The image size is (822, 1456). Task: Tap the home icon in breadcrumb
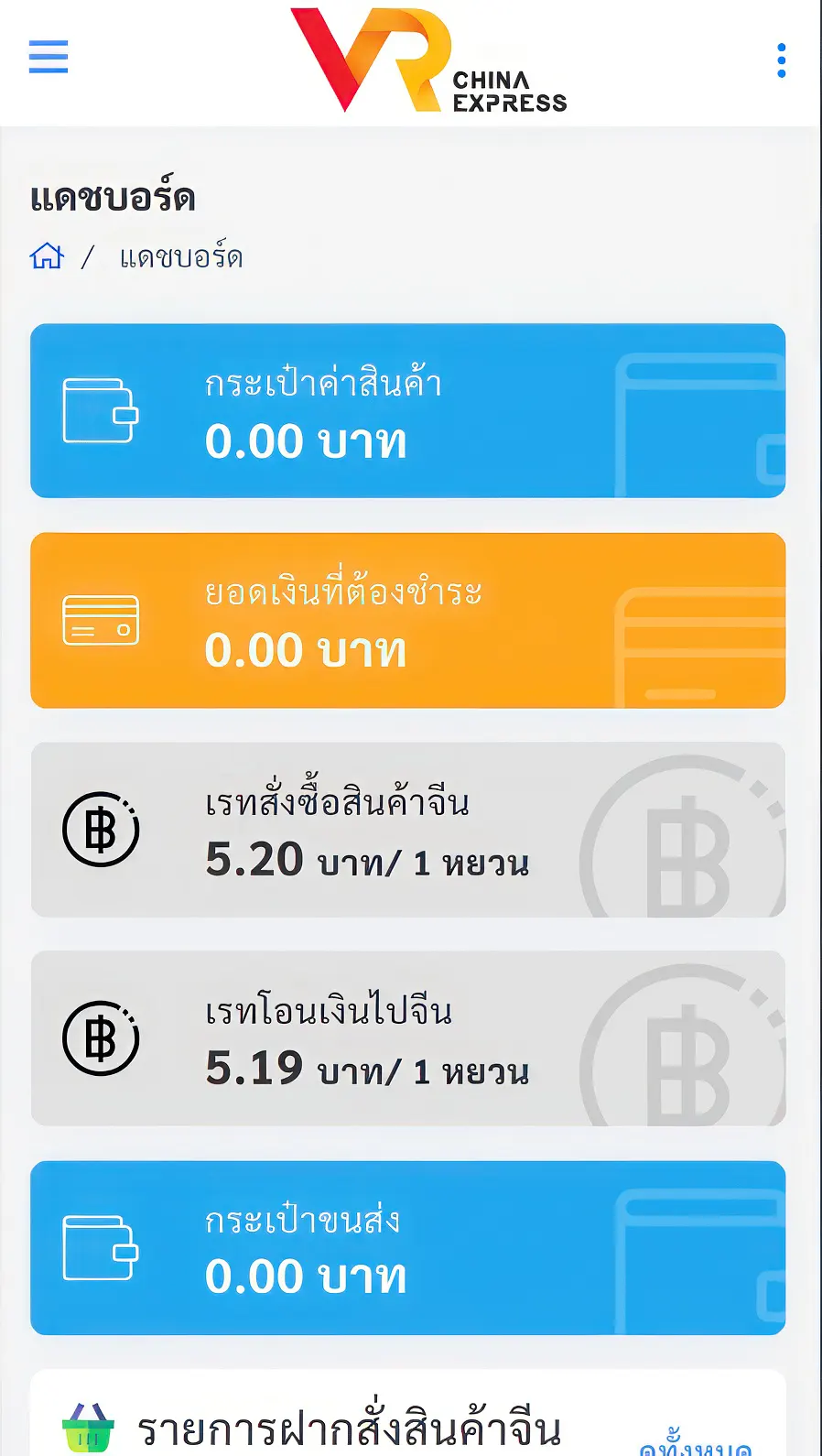(47, 256)
